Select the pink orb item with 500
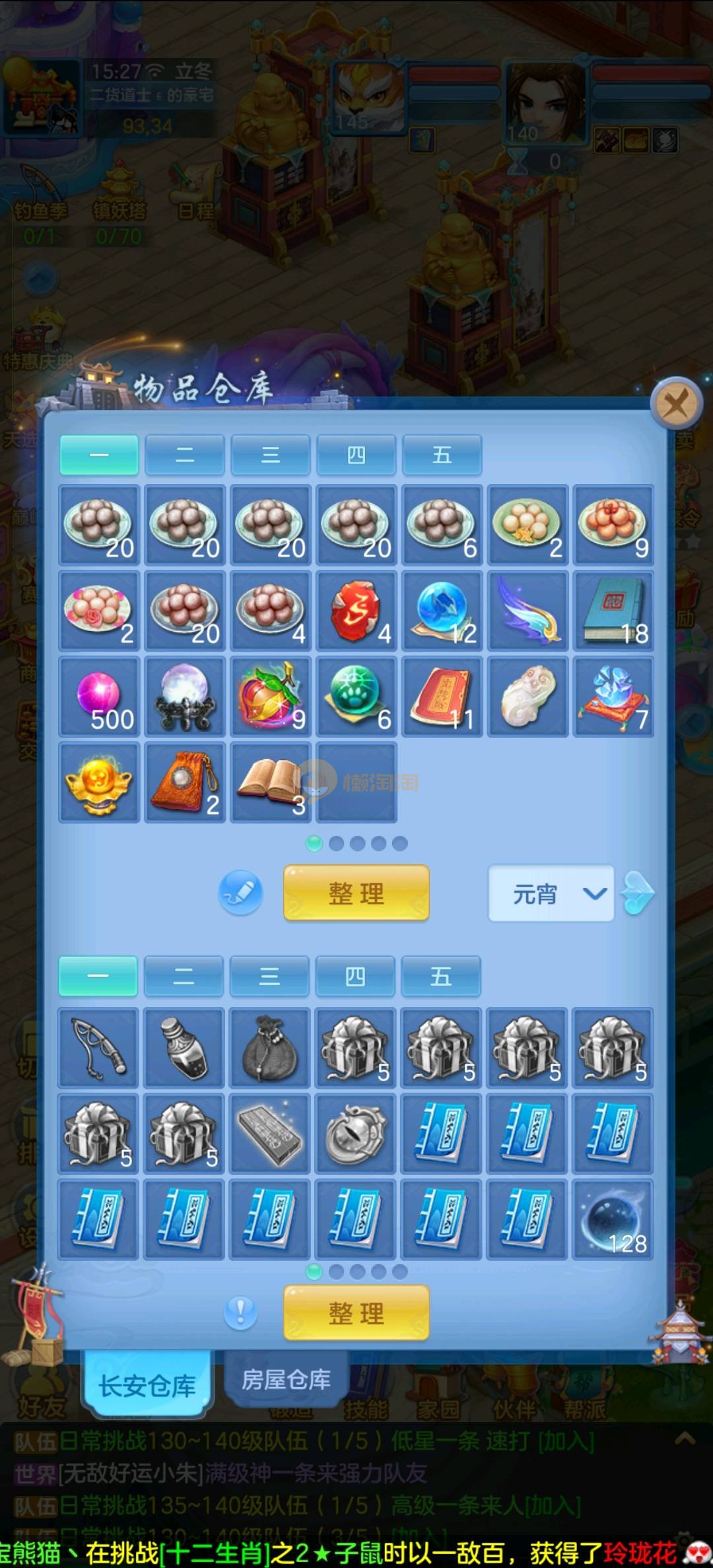Viewport: 713px width, 1568px height. point(99,697)
